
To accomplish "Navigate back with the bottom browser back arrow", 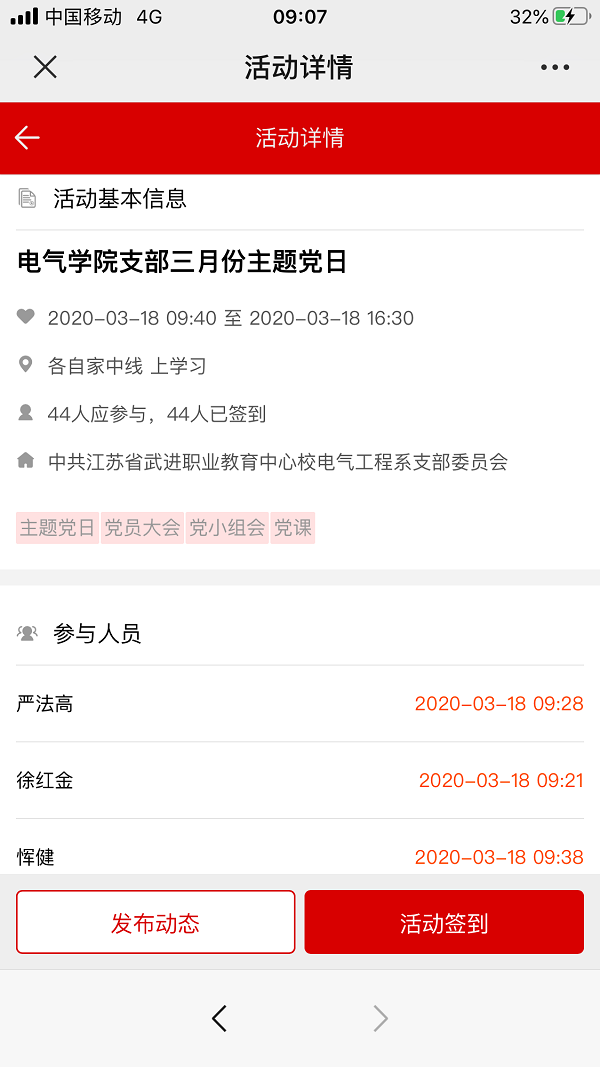I will pos(219,1018).
